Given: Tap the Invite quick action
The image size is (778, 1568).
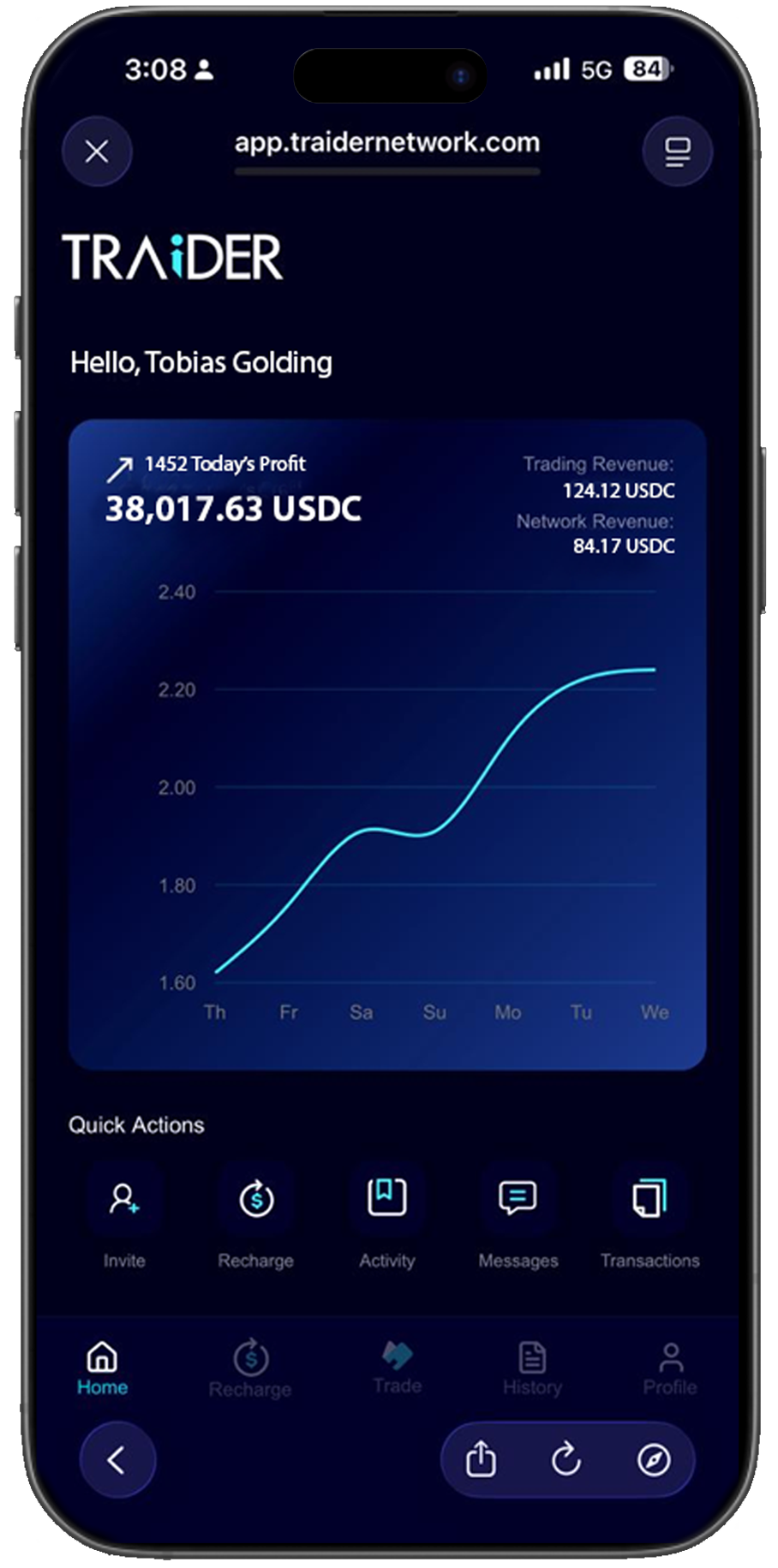Looking at the screenshot, I should tap(124, 1200).
